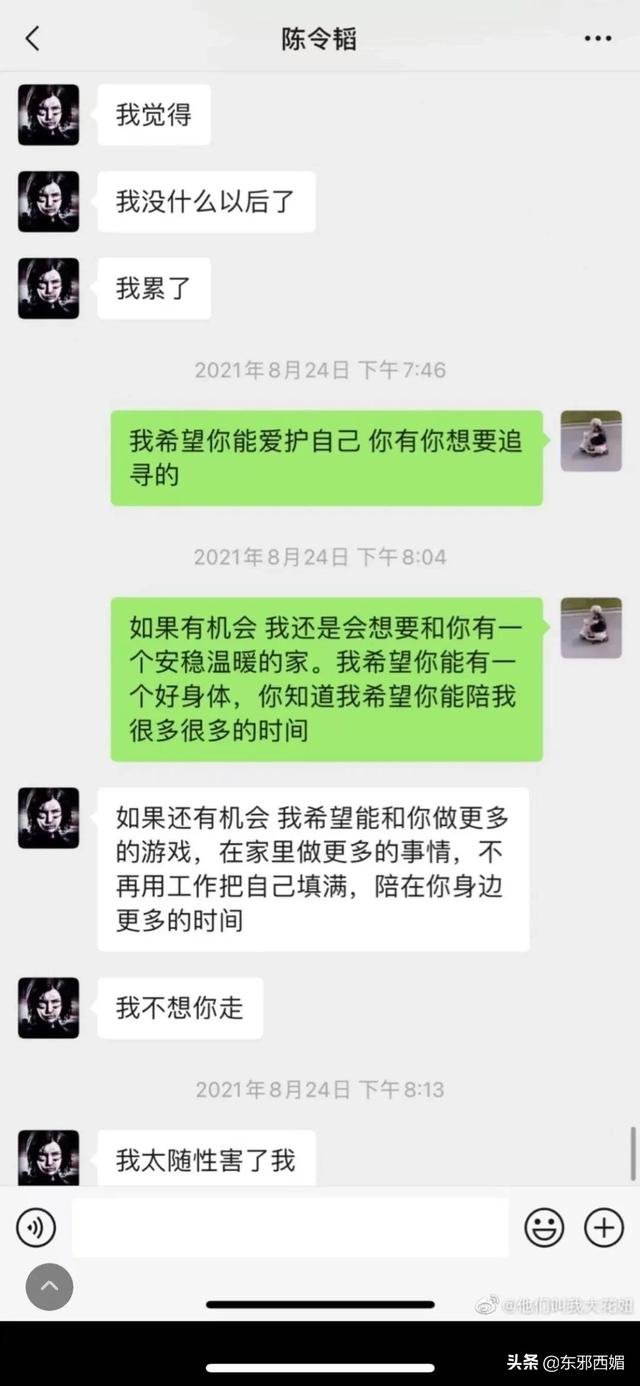
Task: Open the emoji picker
Action: (x=545, y=1228)
